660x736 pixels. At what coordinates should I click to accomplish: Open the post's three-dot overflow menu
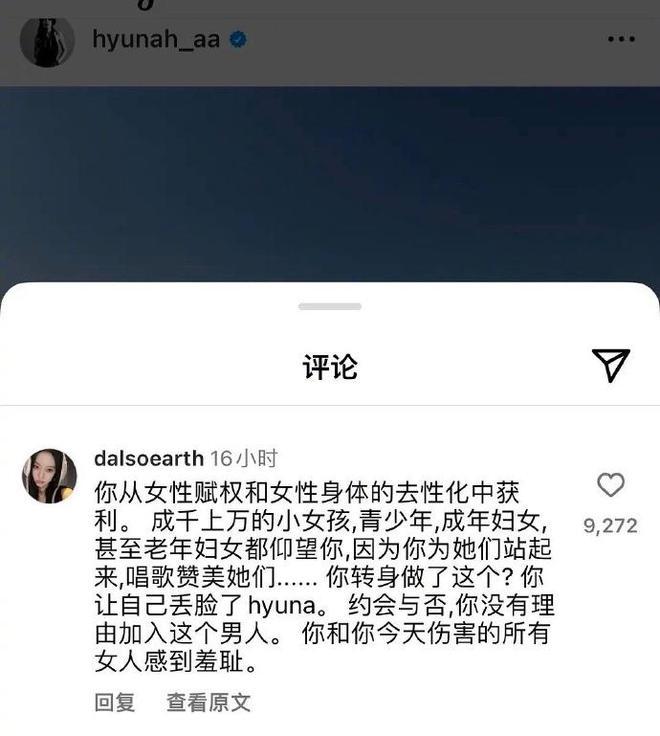click(x=621, y=40)
